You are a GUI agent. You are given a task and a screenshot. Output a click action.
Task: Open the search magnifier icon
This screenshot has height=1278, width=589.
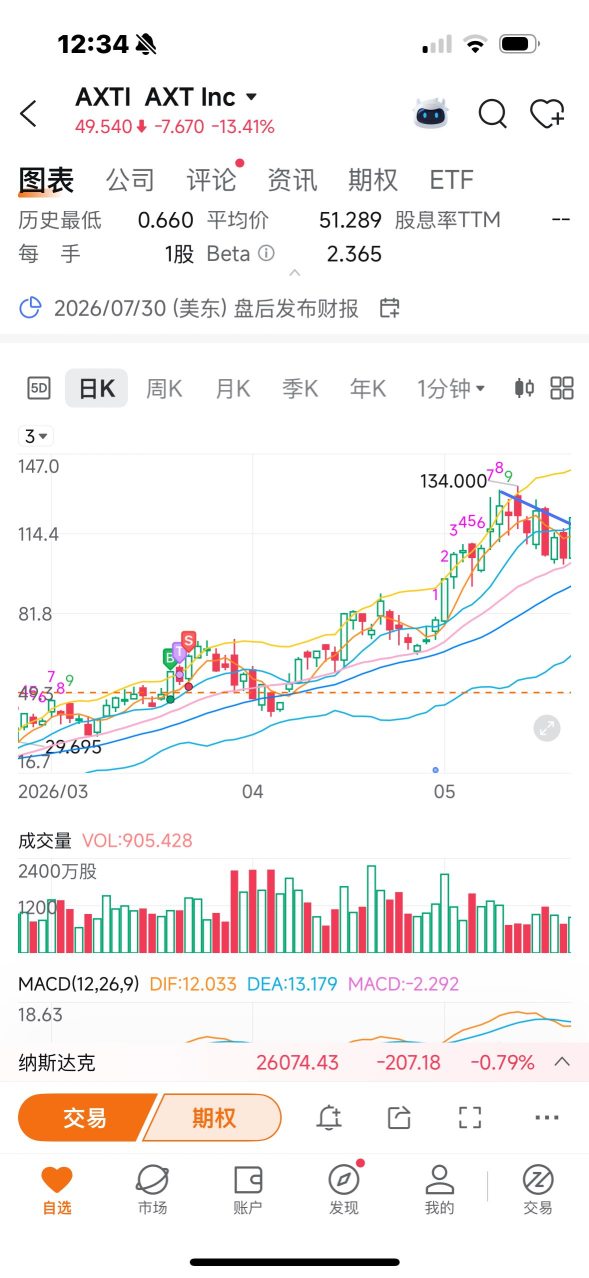[x=492, y=114]
